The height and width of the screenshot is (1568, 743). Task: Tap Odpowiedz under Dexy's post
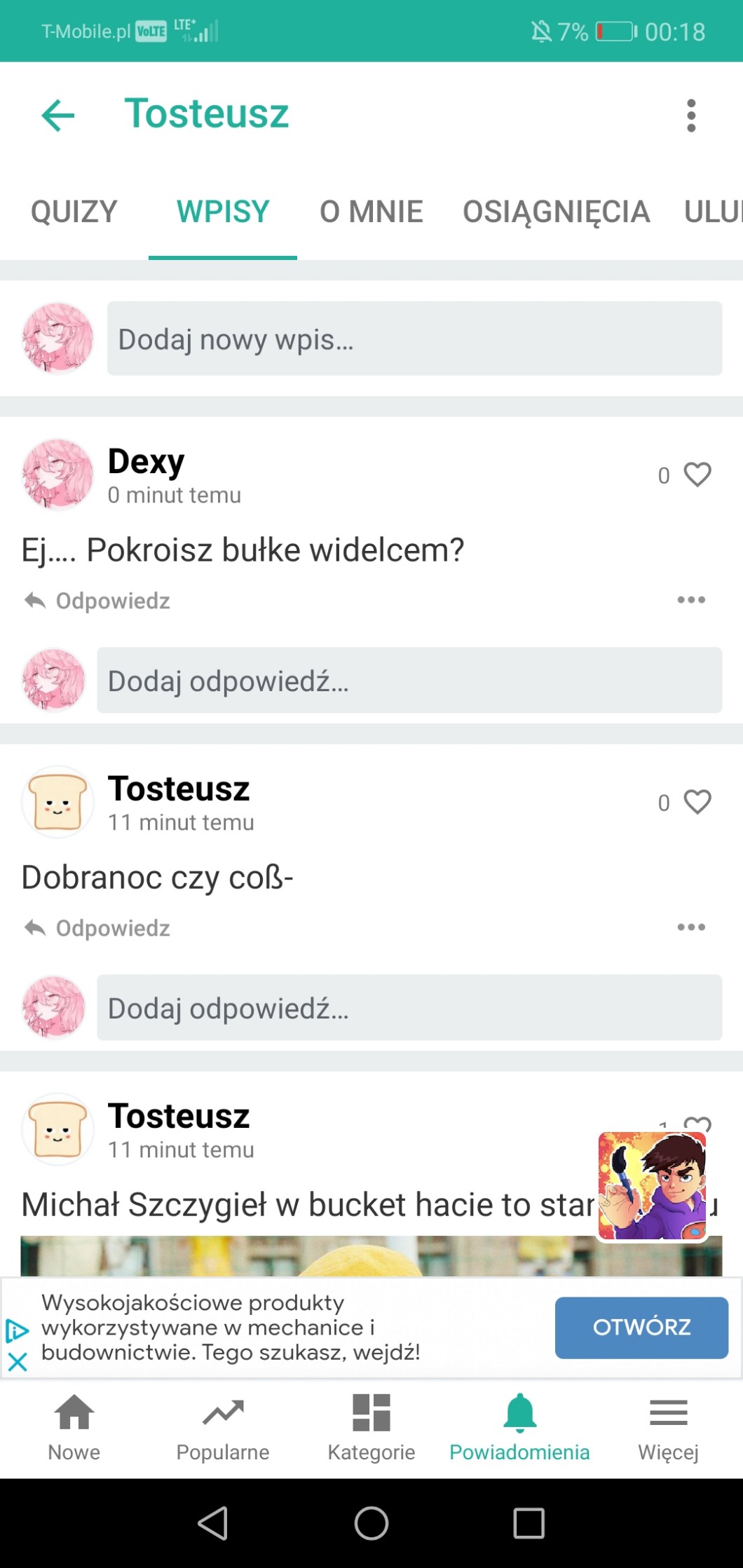click(98, 601)
